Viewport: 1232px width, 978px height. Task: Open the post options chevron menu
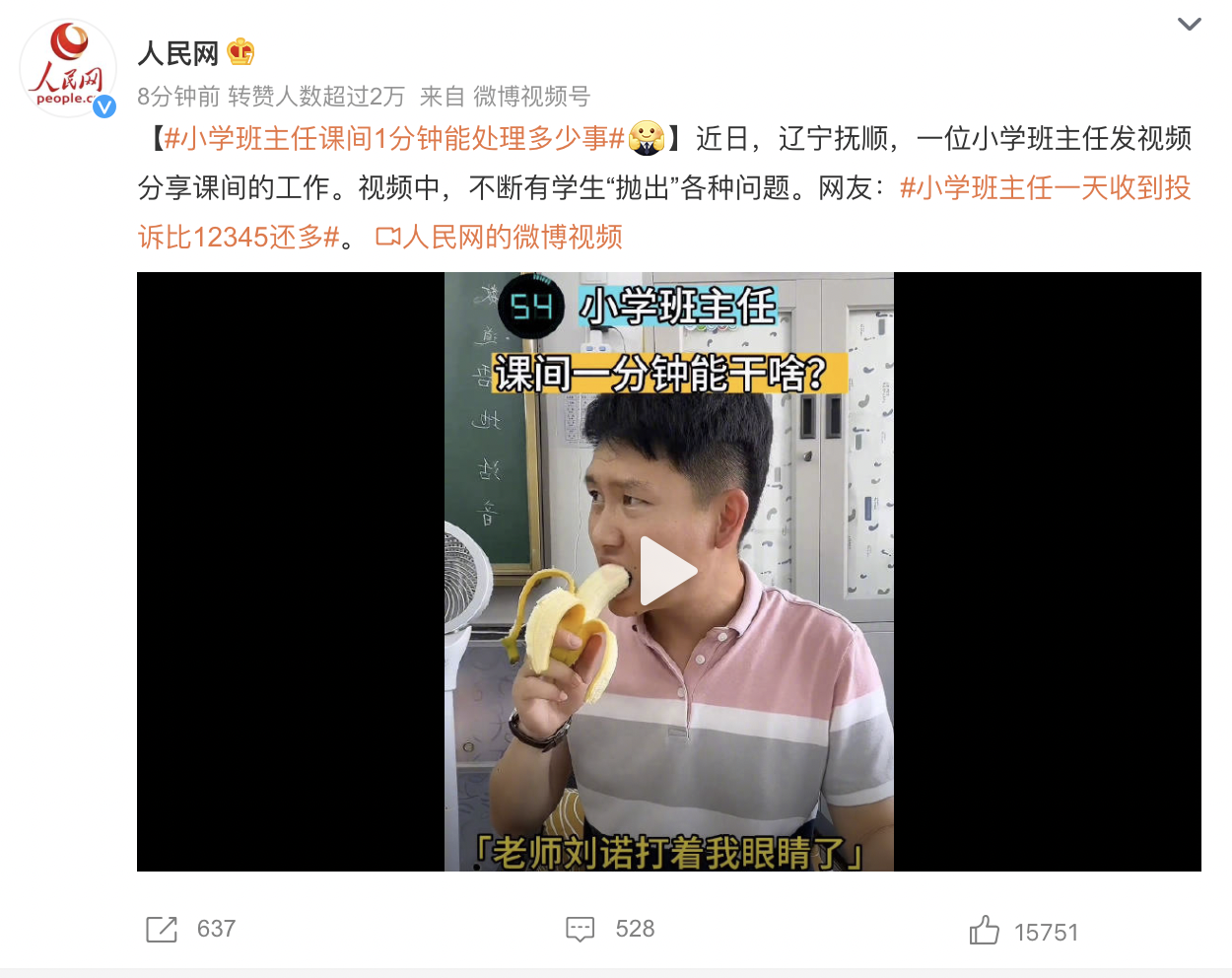(x=1190, y=25)
